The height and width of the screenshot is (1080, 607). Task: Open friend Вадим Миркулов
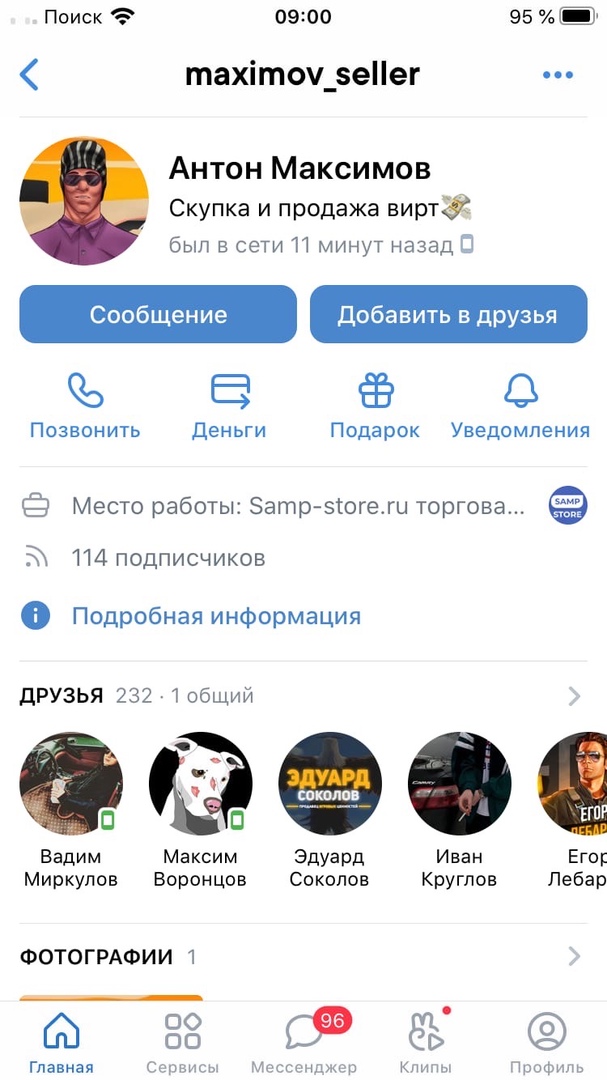[72, 785]
